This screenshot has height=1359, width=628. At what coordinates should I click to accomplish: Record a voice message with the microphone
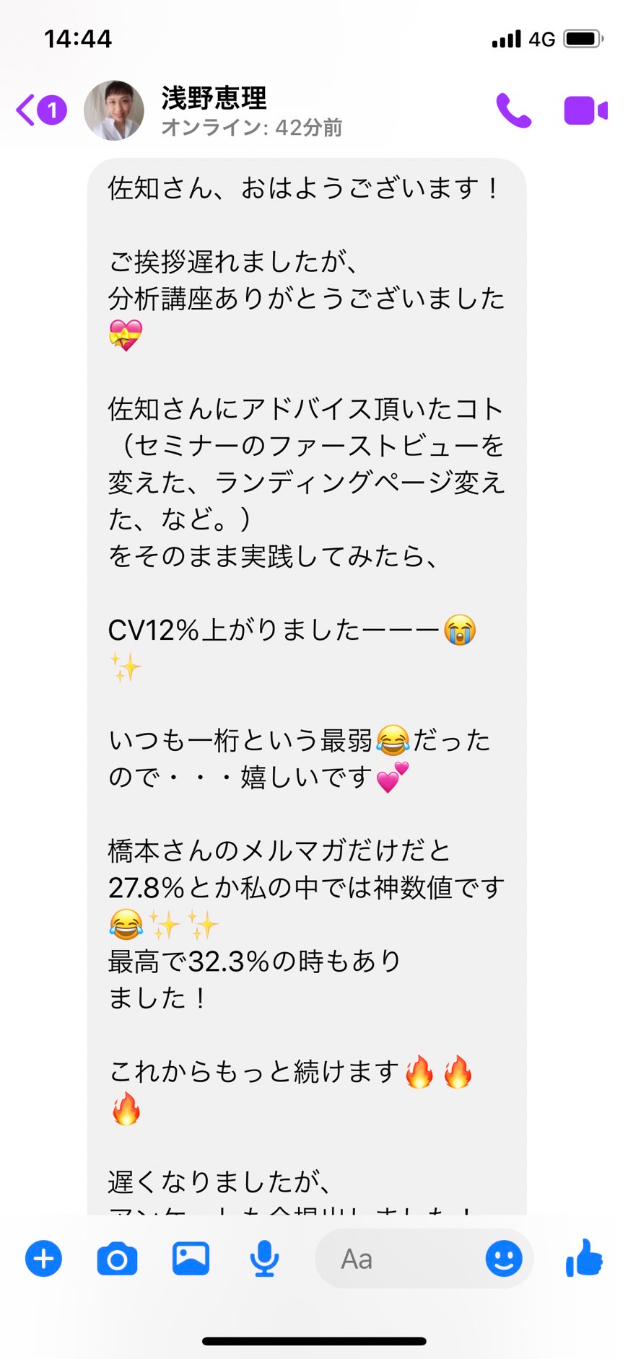coord(264,1258)
